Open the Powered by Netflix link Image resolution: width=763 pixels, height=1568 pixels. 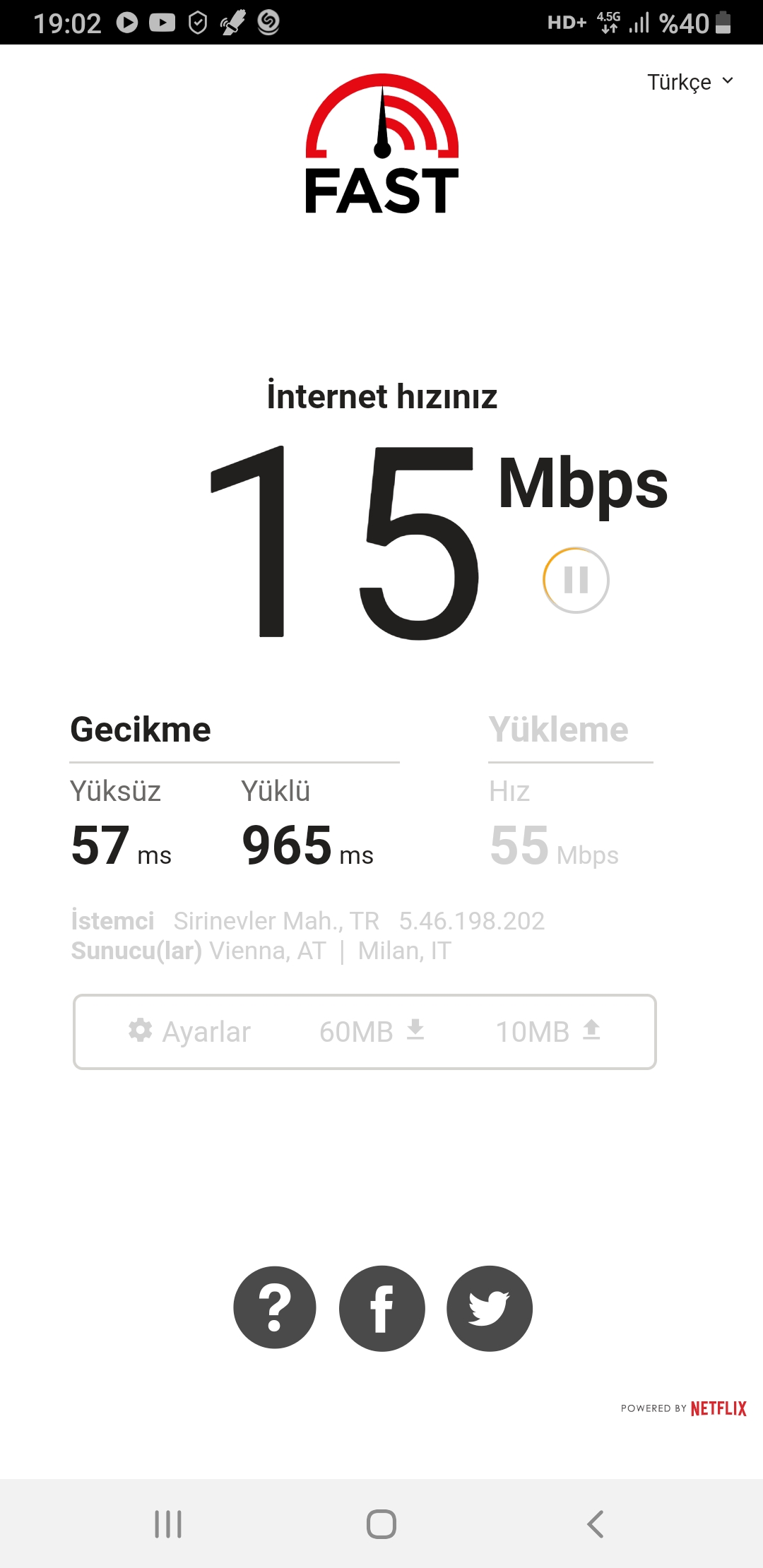[683, 1408]
